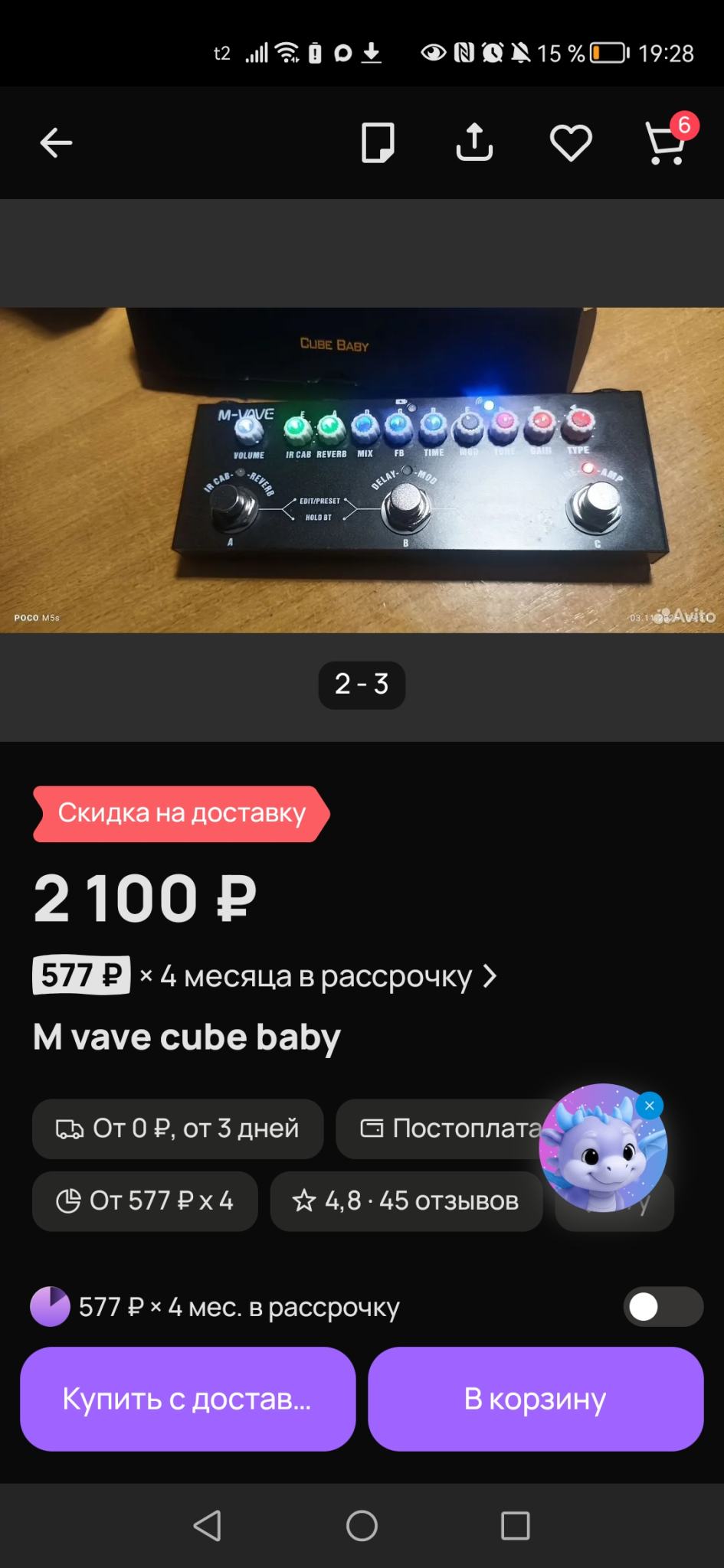Tap the 'От 0 ₽, от 3 дней' delivery chip
This screenshot has width=724, height=1568.
pyautogui.click(x=178, y=1129)
